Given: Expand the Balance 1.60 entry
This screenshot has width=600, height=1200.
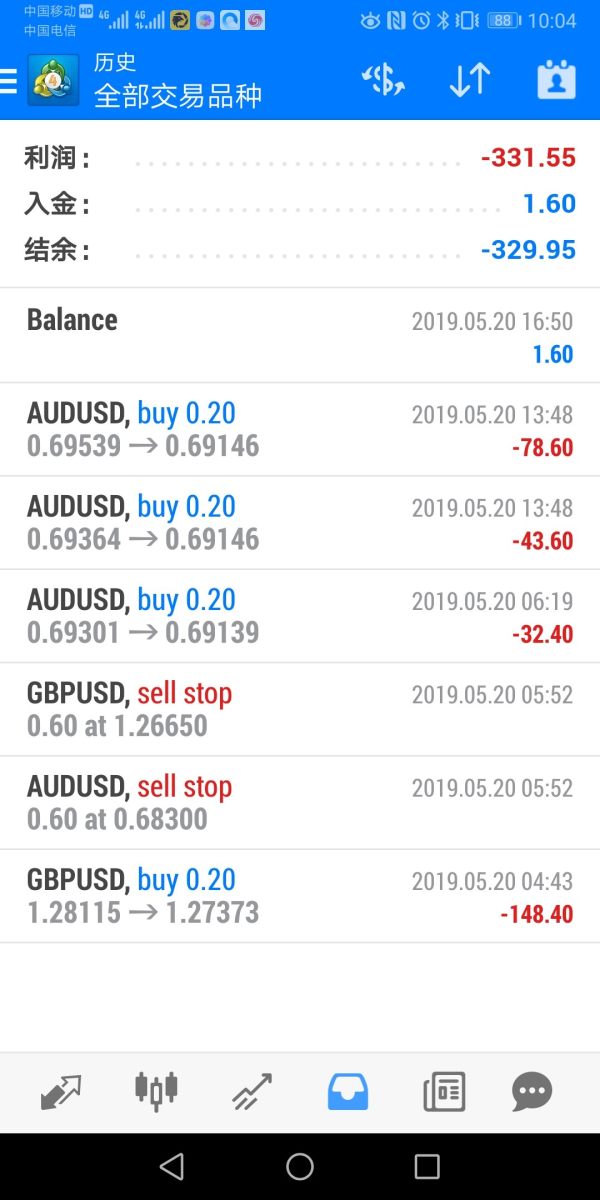Looking at the screenshot, I should [300, 336].
